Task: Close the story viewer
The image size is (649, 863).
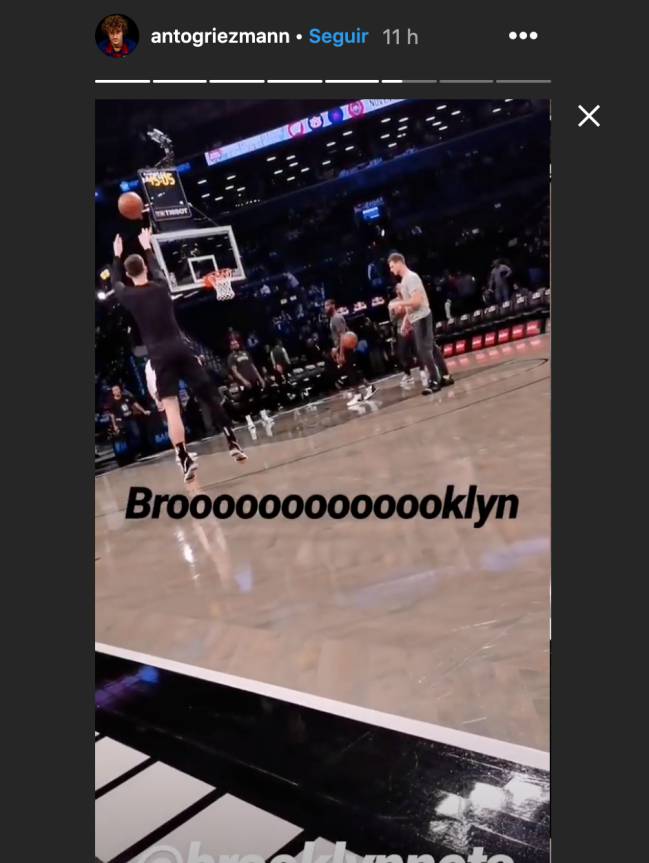Action: 589,116
